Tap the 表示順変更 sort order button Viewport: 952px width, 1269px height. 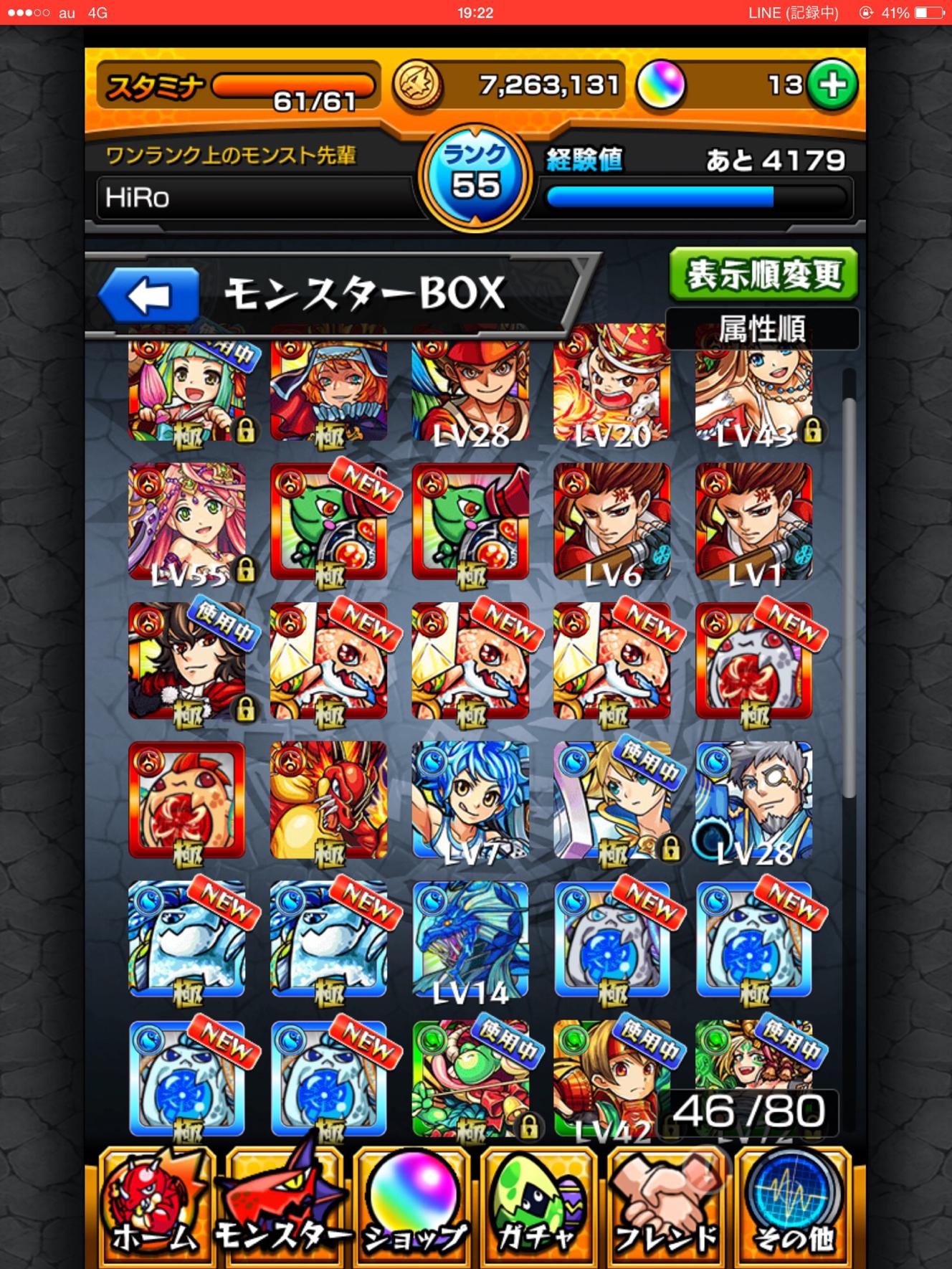pyautogui.click(x=763, y=274)
